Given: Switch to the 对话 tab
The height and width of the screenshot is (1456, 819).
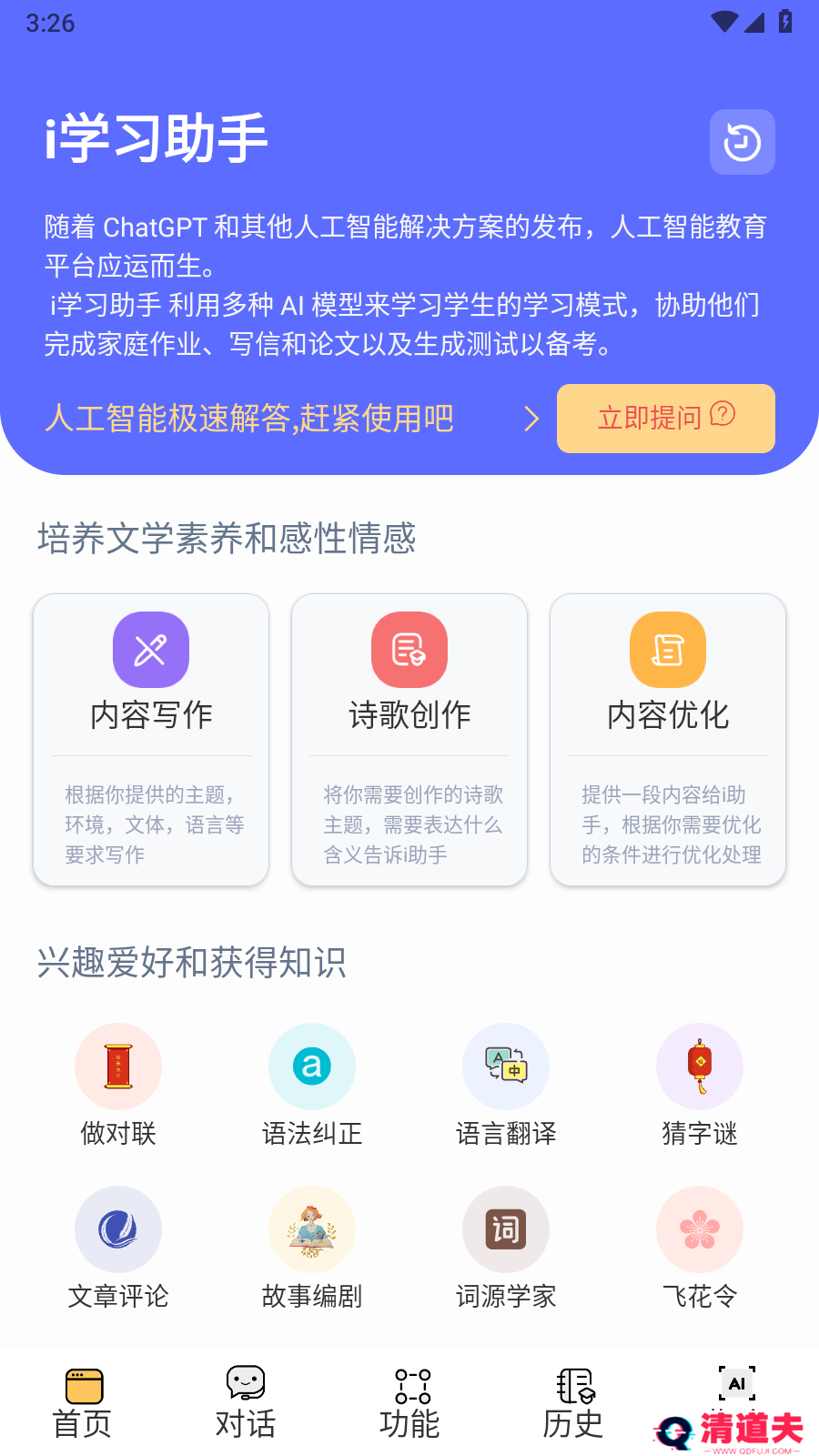Looking at the screenshot, I should pos(246,1404).
